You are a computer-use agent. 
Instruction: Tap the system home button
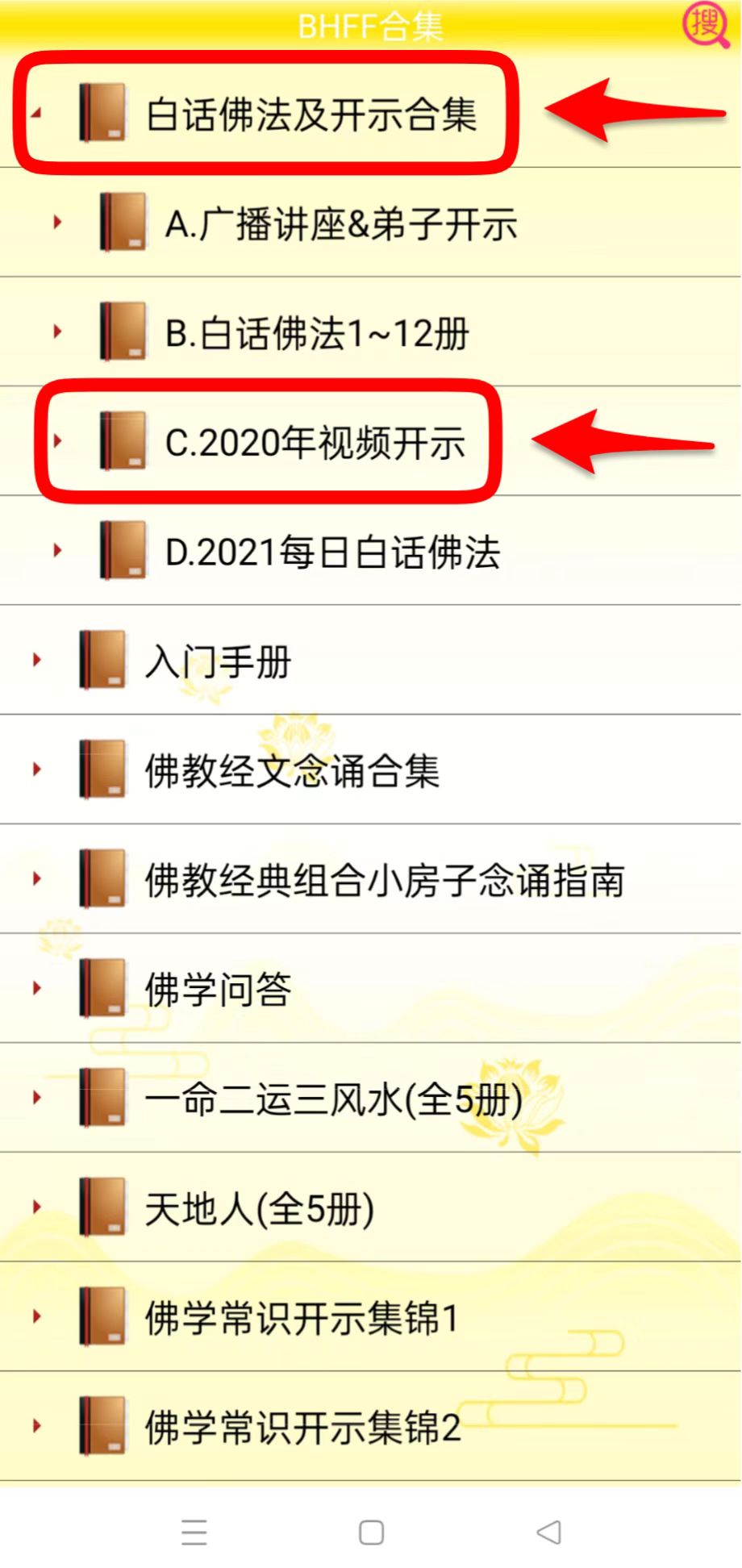(x=371, y=1532)
